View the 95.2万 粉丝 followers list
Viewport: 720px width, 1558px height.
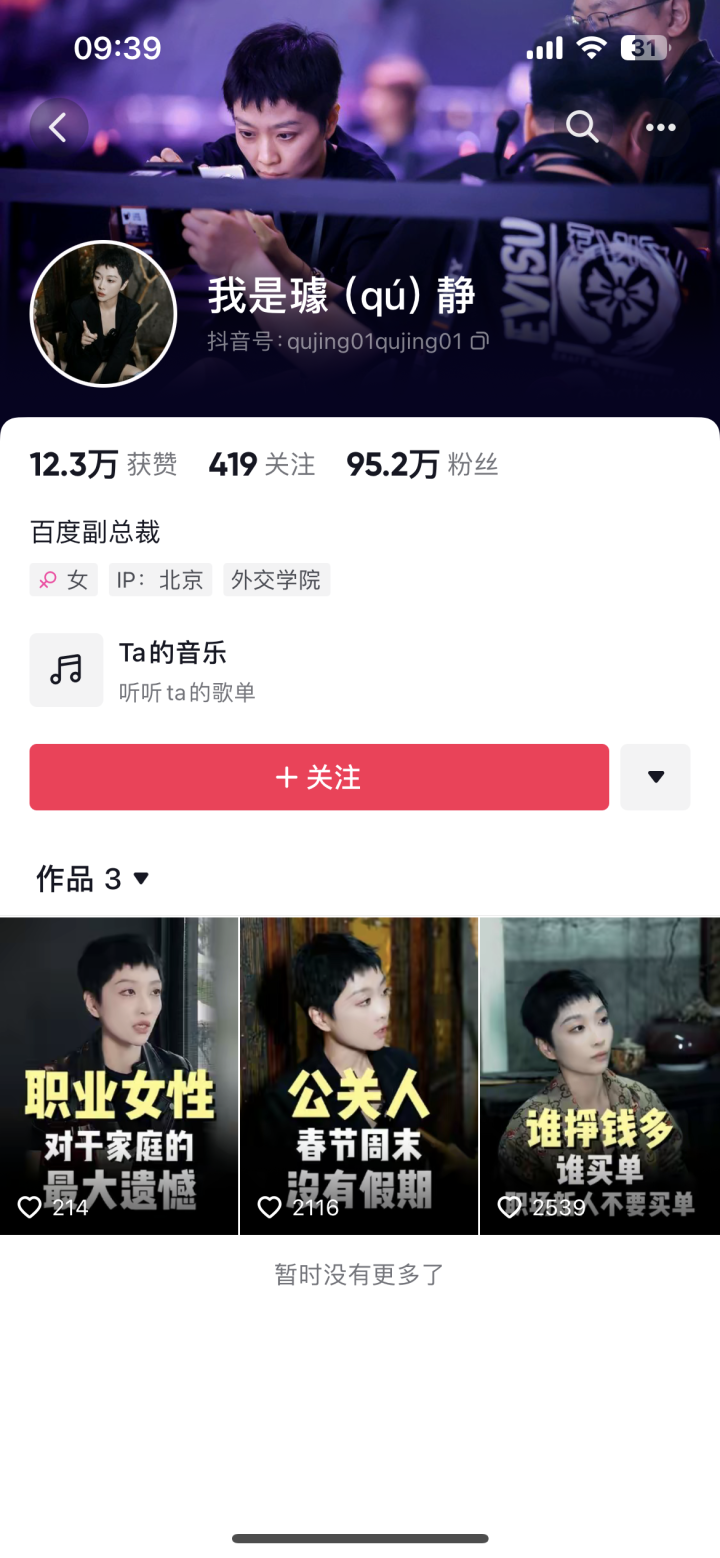click(422, 464)
